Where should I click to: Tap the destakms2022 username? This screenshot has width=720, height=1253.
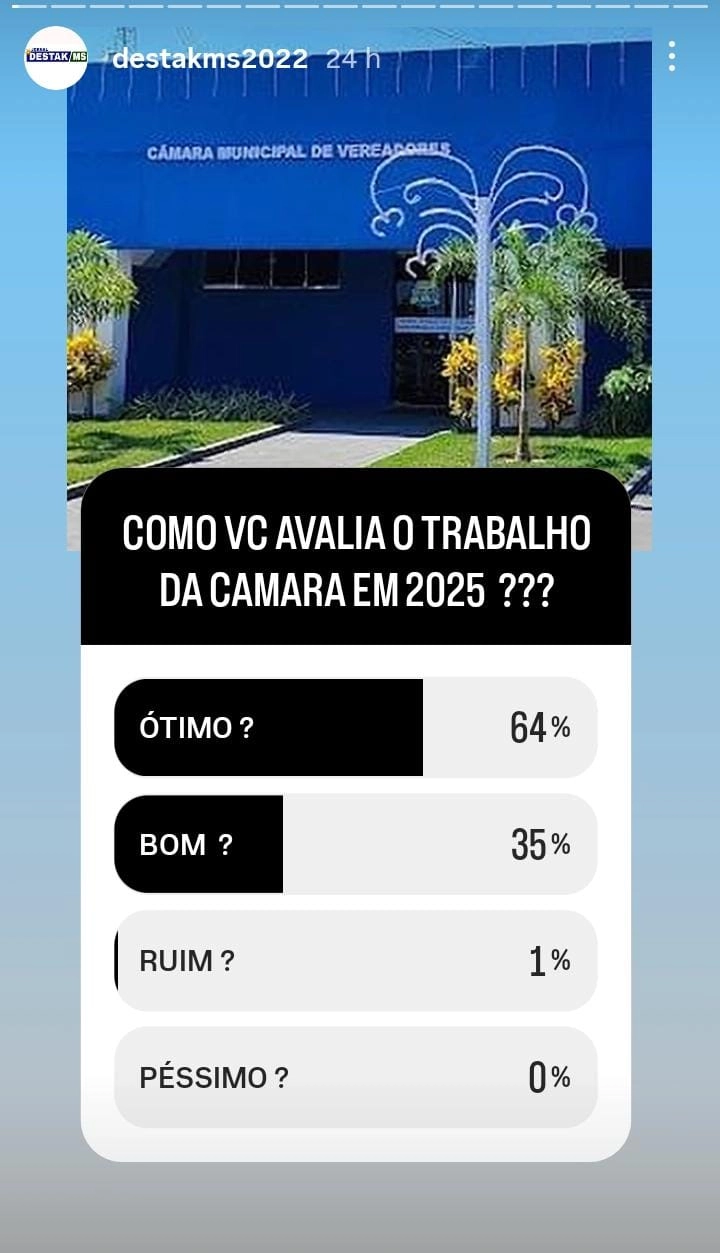coord(210,59)
